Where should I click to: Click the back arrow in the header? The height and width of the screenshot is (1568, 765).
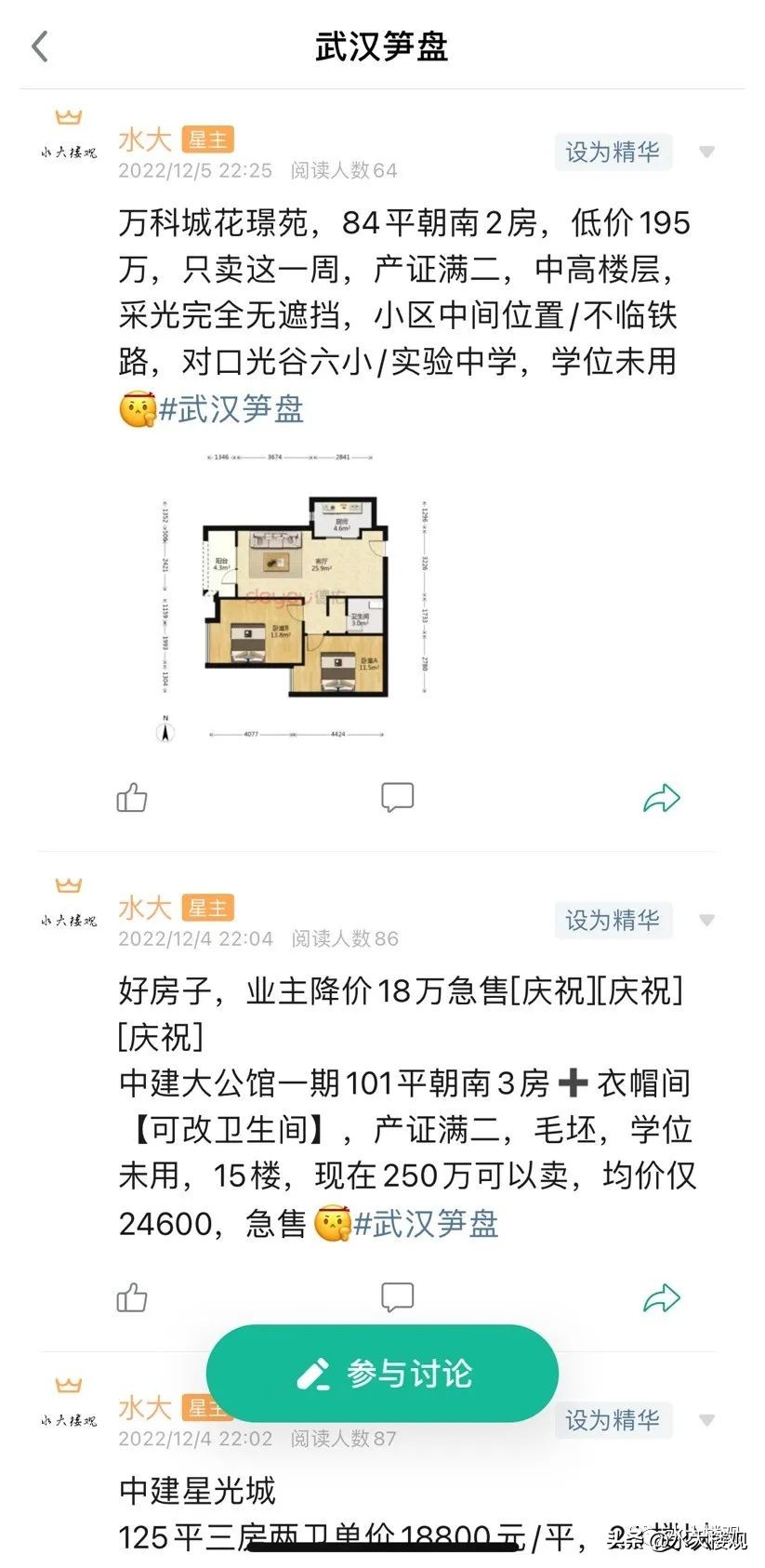coord(37,46)
